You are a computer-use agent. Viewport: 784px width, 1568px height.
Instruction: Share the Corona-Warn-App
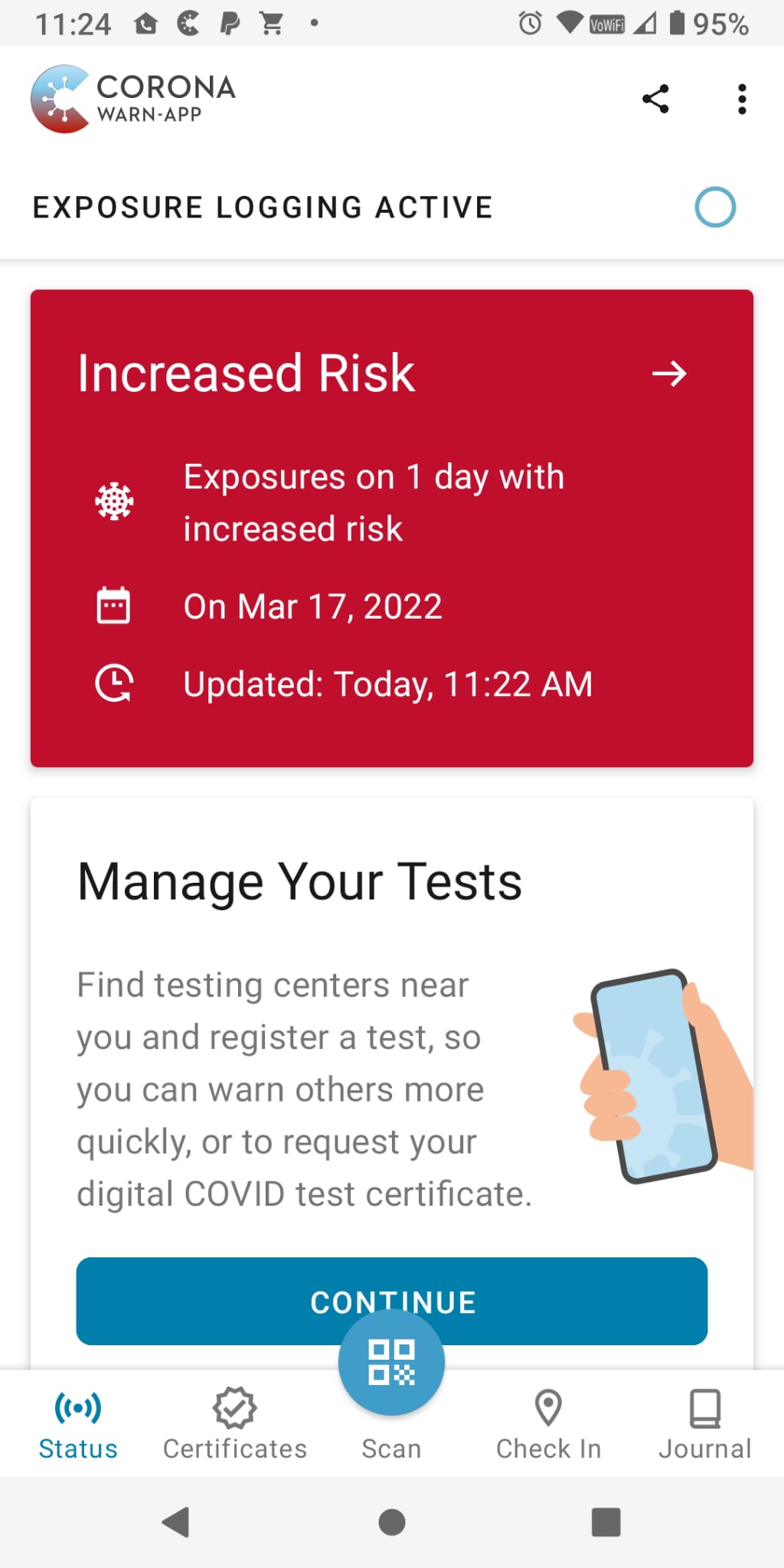(x=655, y=100)
